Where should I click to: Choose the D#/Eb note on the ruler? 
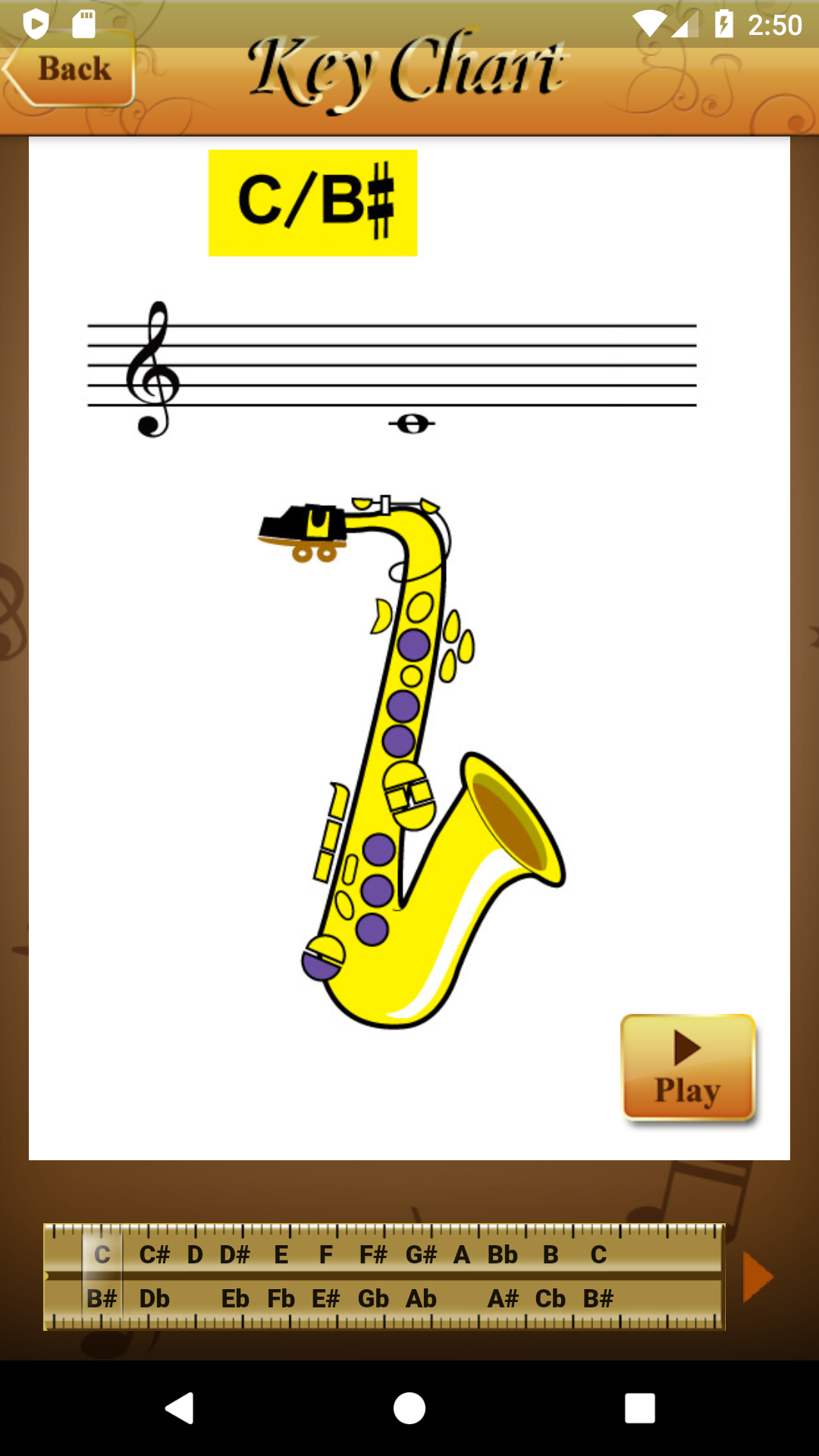tap(235, 1276)
